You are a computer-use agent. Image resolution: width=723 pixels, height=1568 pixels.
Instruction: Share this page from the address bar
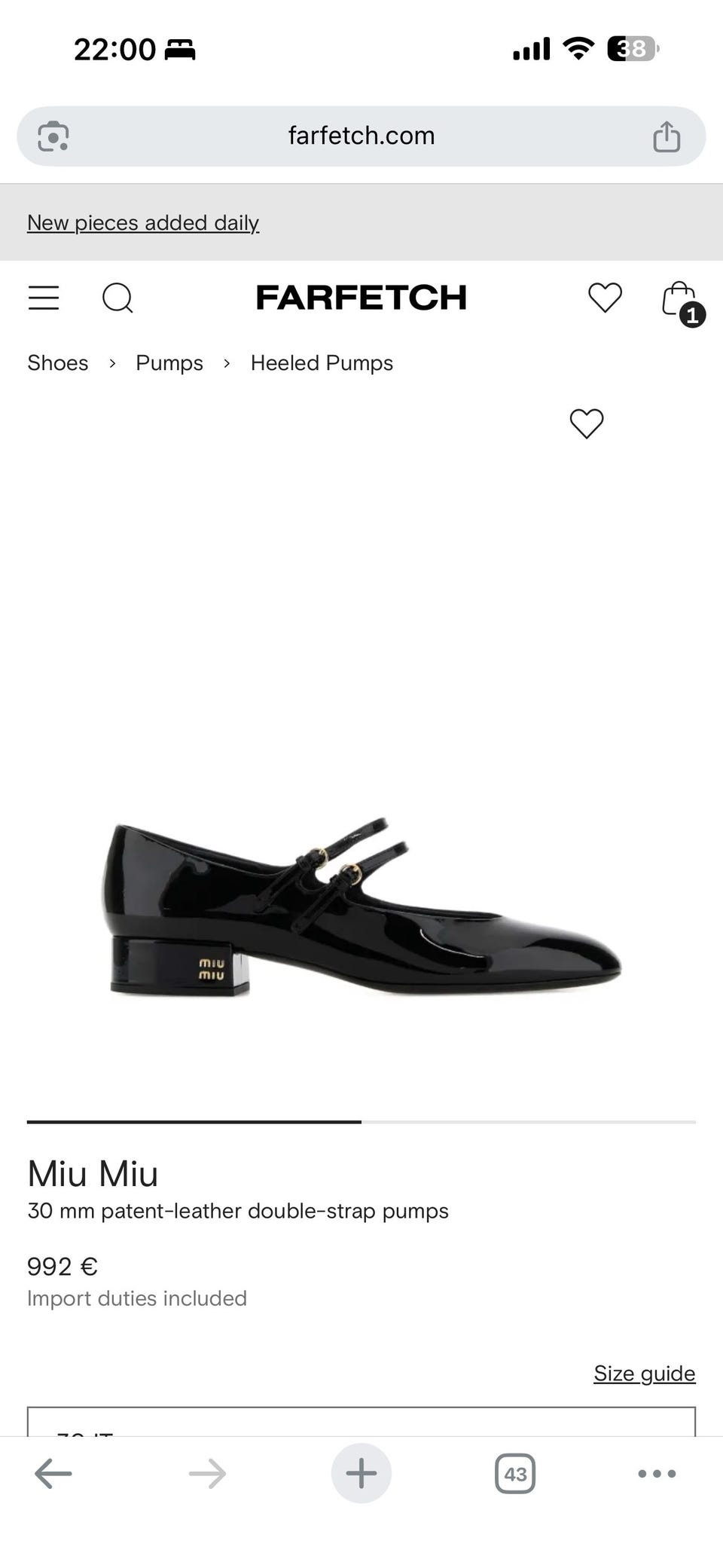pos(667,136)
